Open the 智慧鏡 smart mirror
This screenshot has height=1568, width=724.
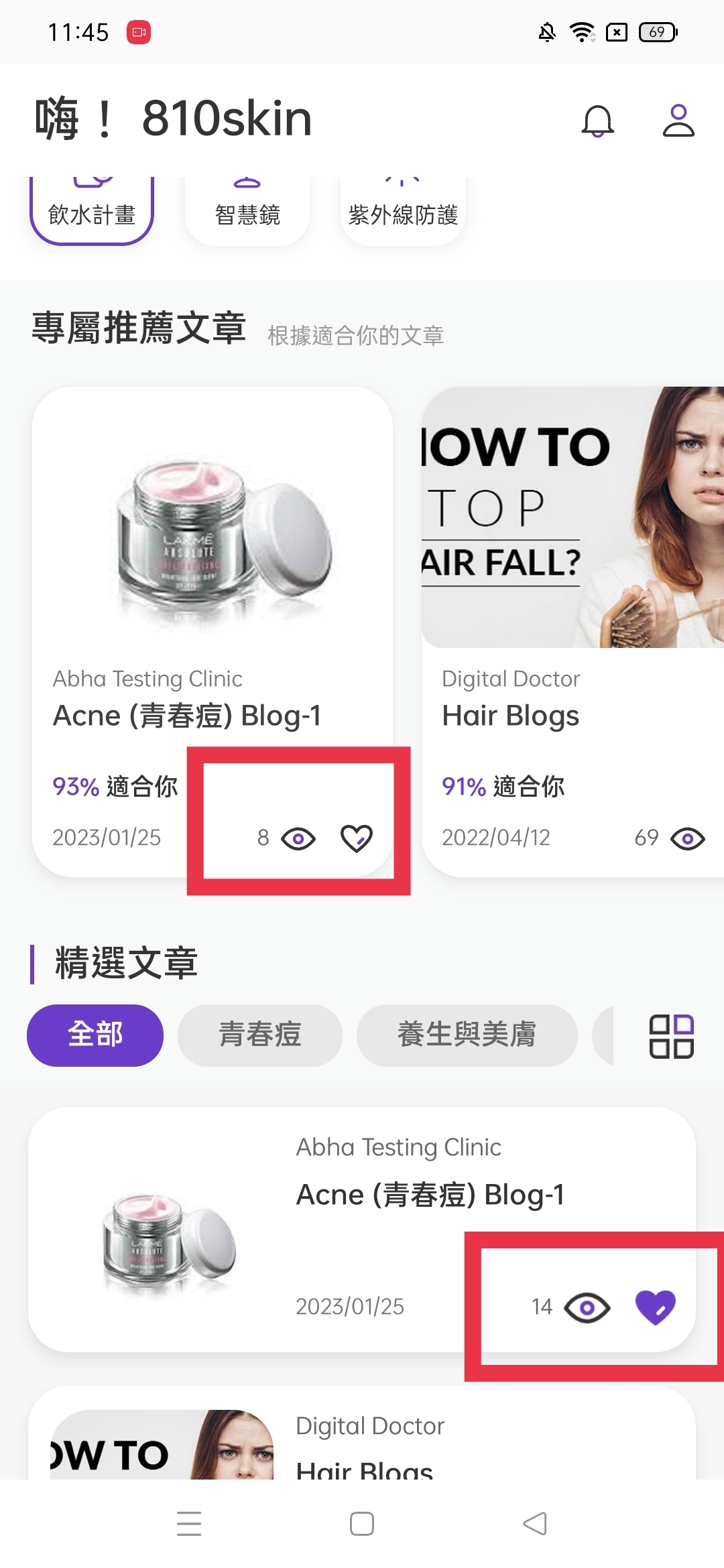247,213
